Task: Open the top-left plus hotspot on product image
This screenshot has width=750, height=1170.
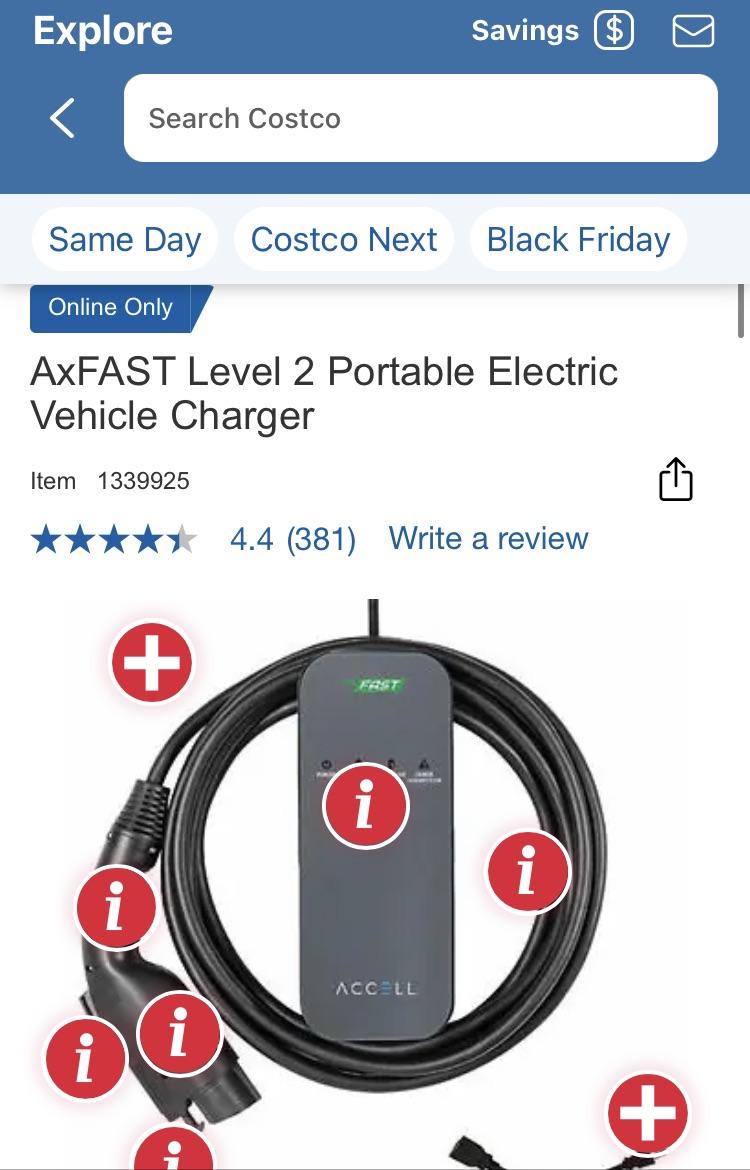Action: [152, 662]
